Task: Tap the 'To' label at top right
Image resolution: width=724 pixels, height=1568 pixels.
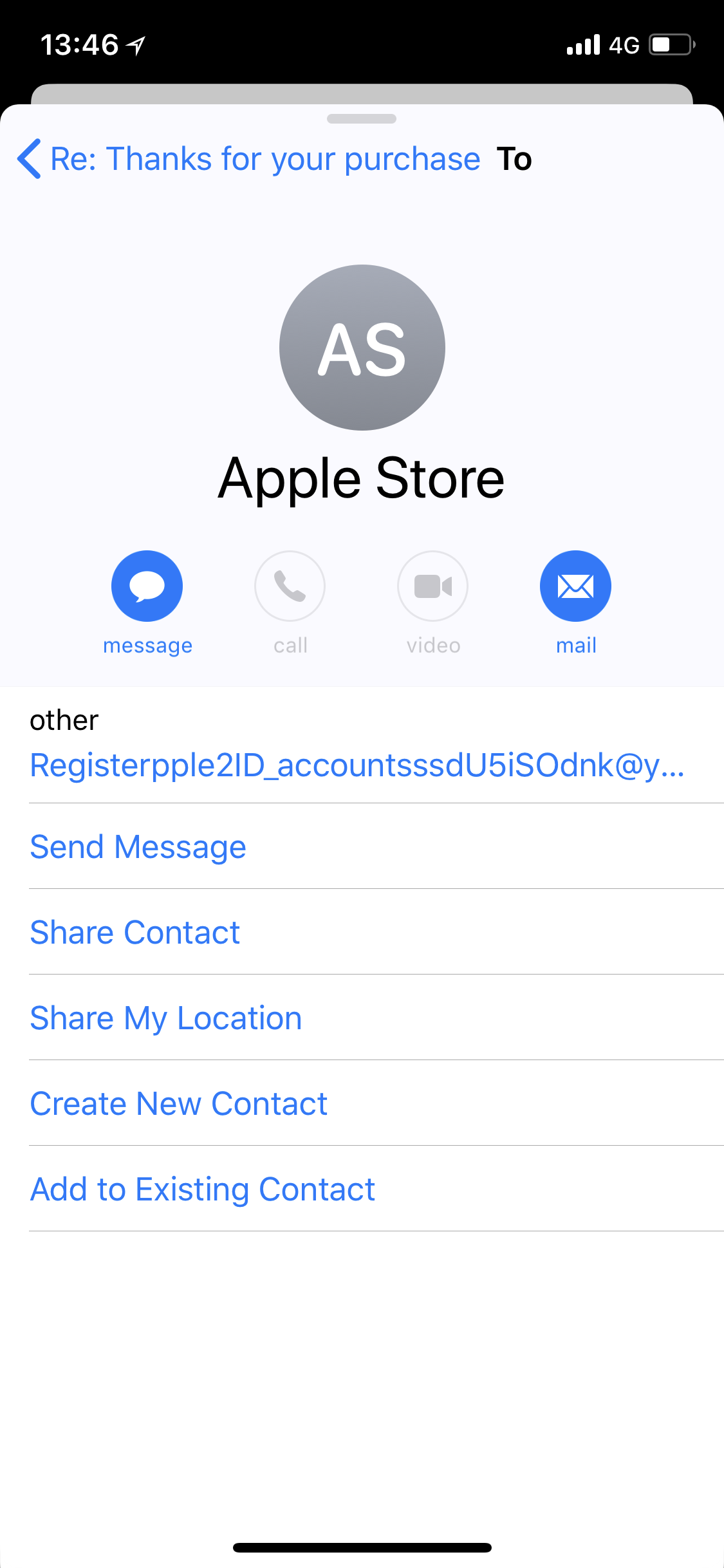Action: (x=513, y=158)
